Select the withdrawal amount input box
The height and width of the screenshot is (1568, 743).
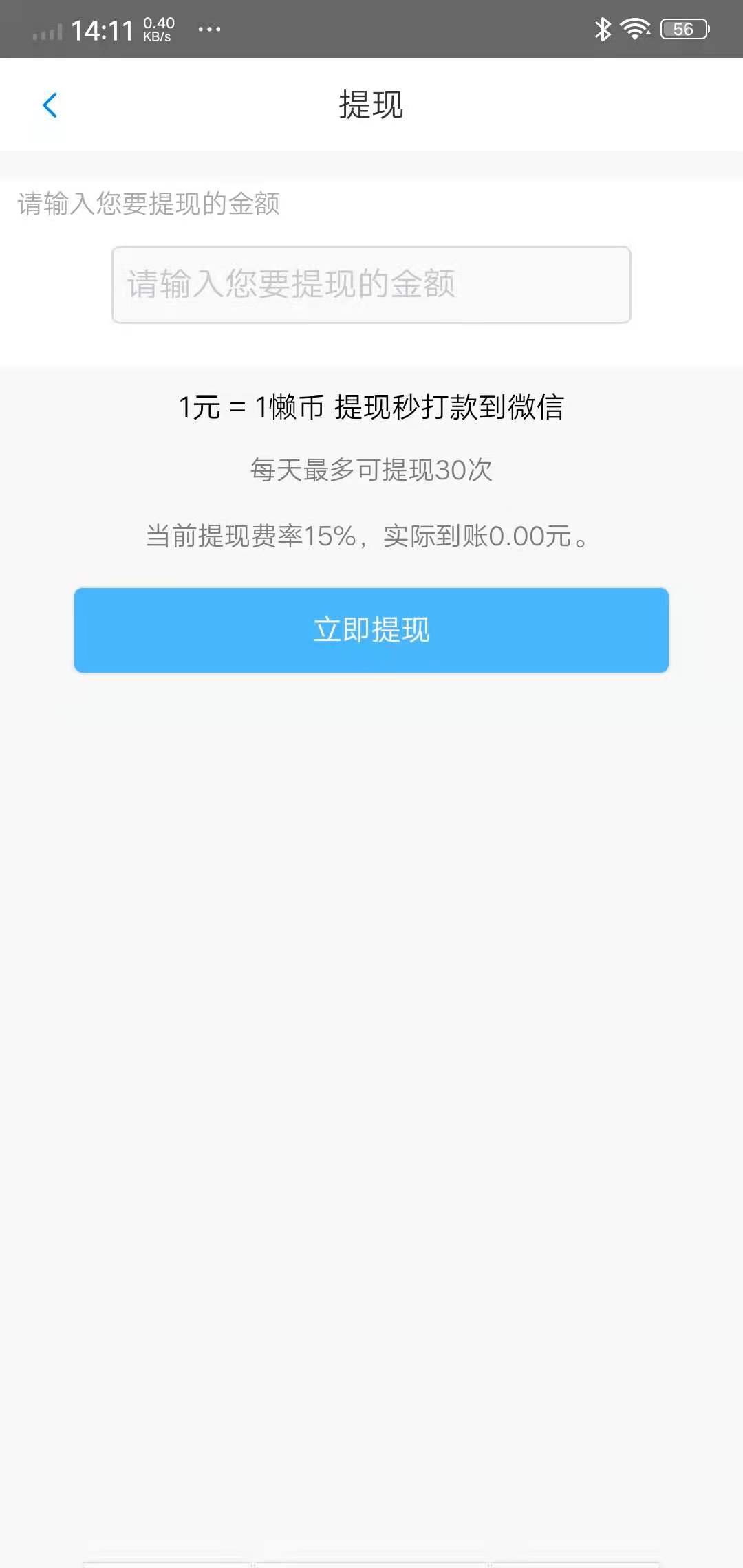pyautogui.click(x=371, y=285)
